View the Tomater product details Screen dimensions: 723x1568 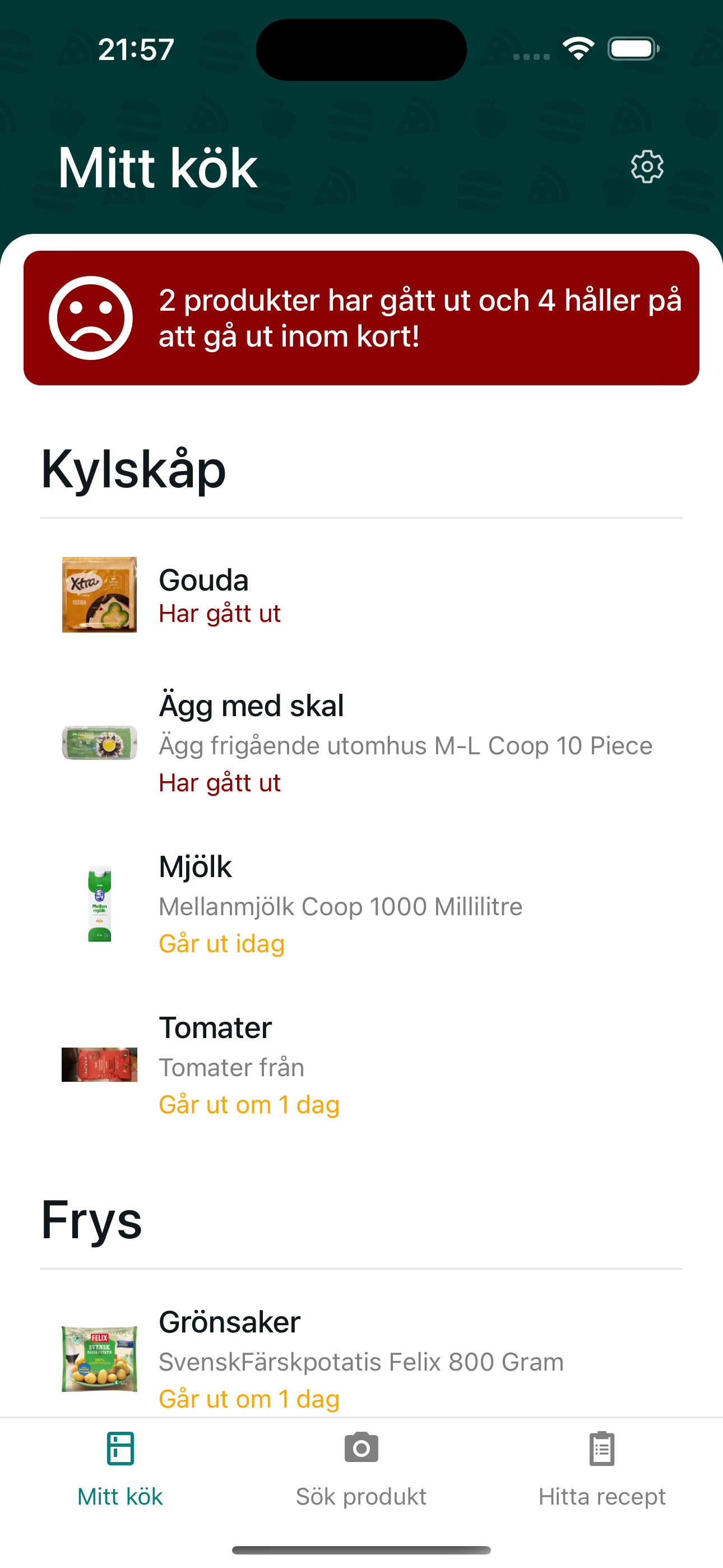pyautogui.click(x=361, y=1064)
